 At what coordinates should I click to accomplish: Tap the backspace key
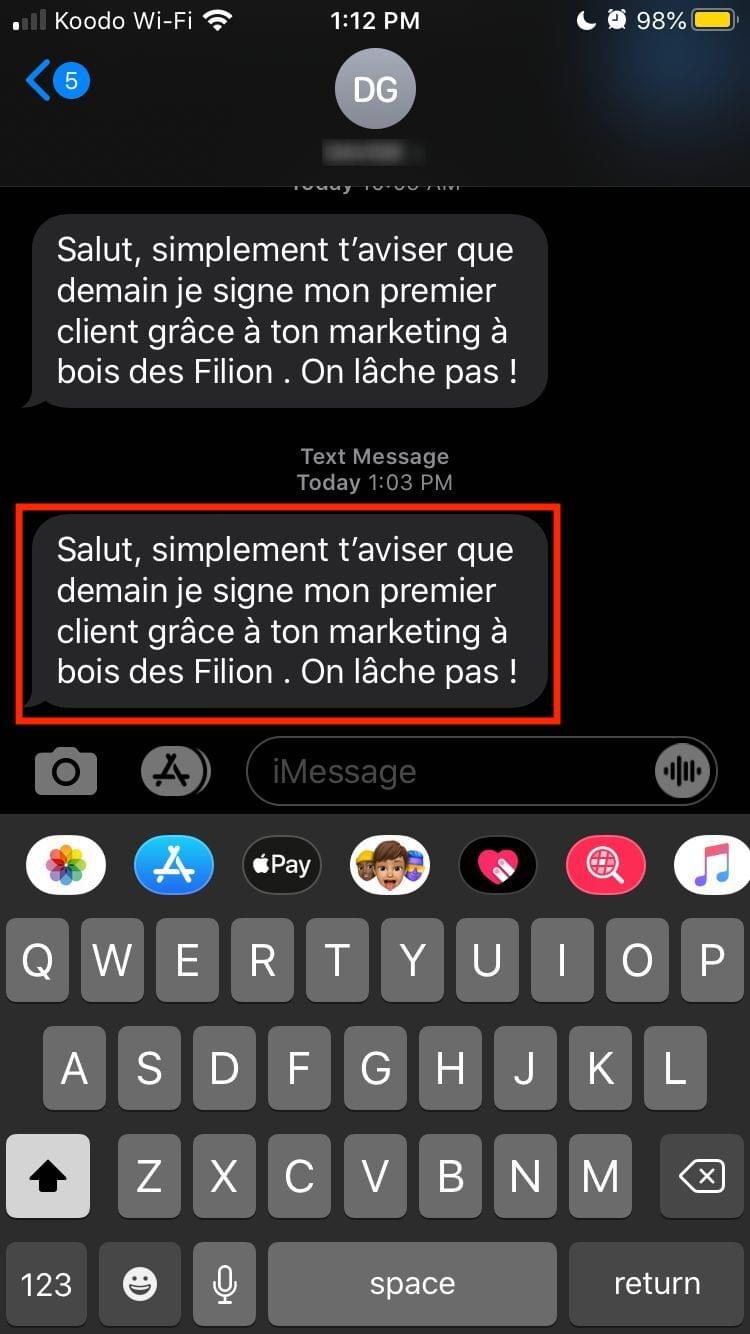pyautogui.click(x=701, y=1176)
